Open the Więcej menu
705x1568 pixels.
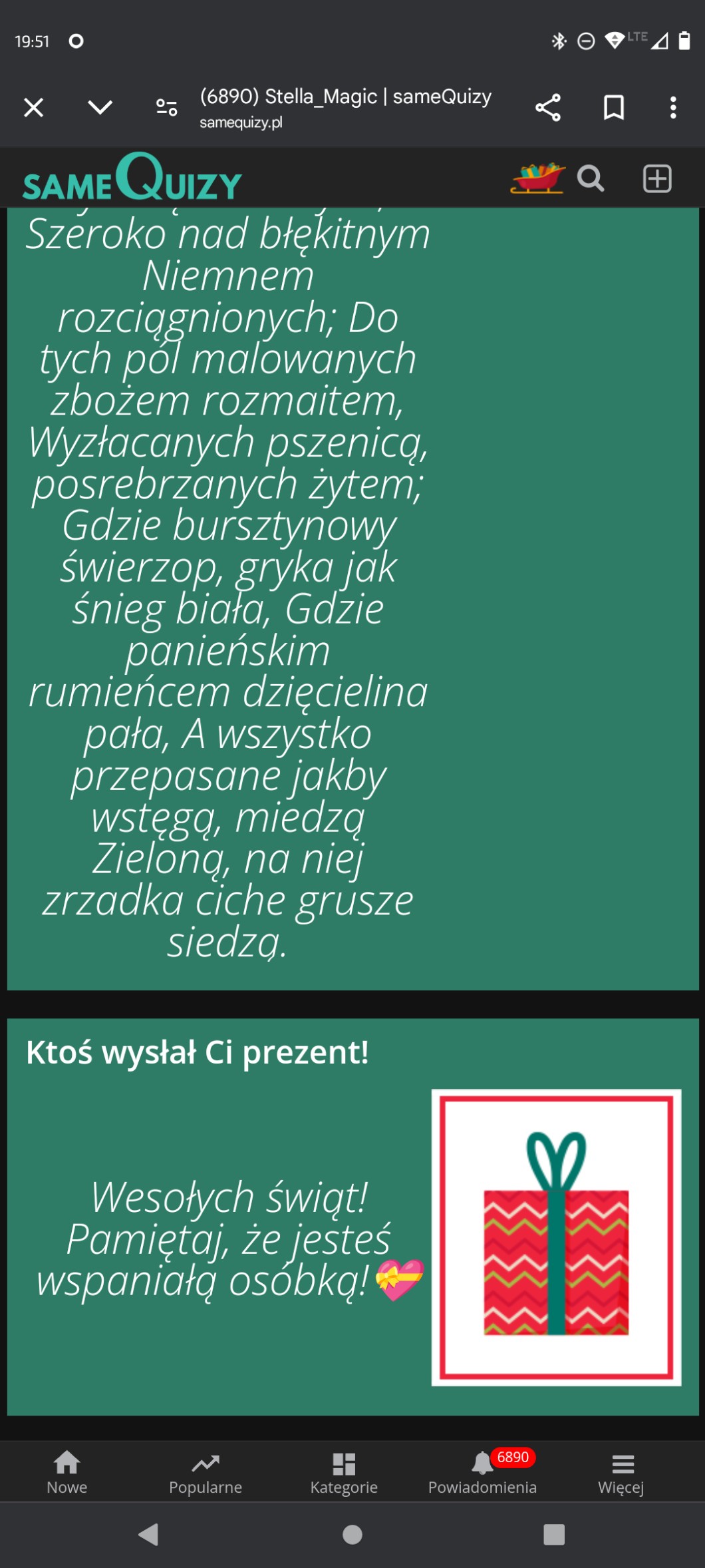point(621,1472)
